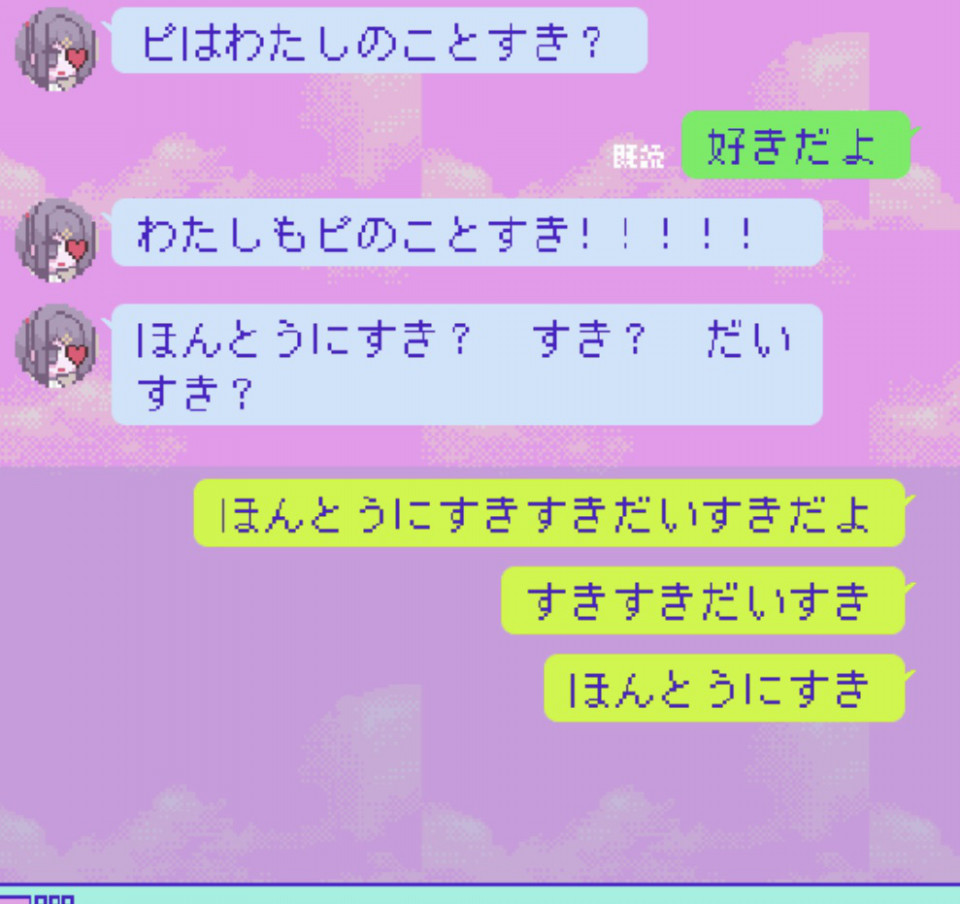
Task: Send the short ほんとうにすき reply
Action: pos(723,689)
